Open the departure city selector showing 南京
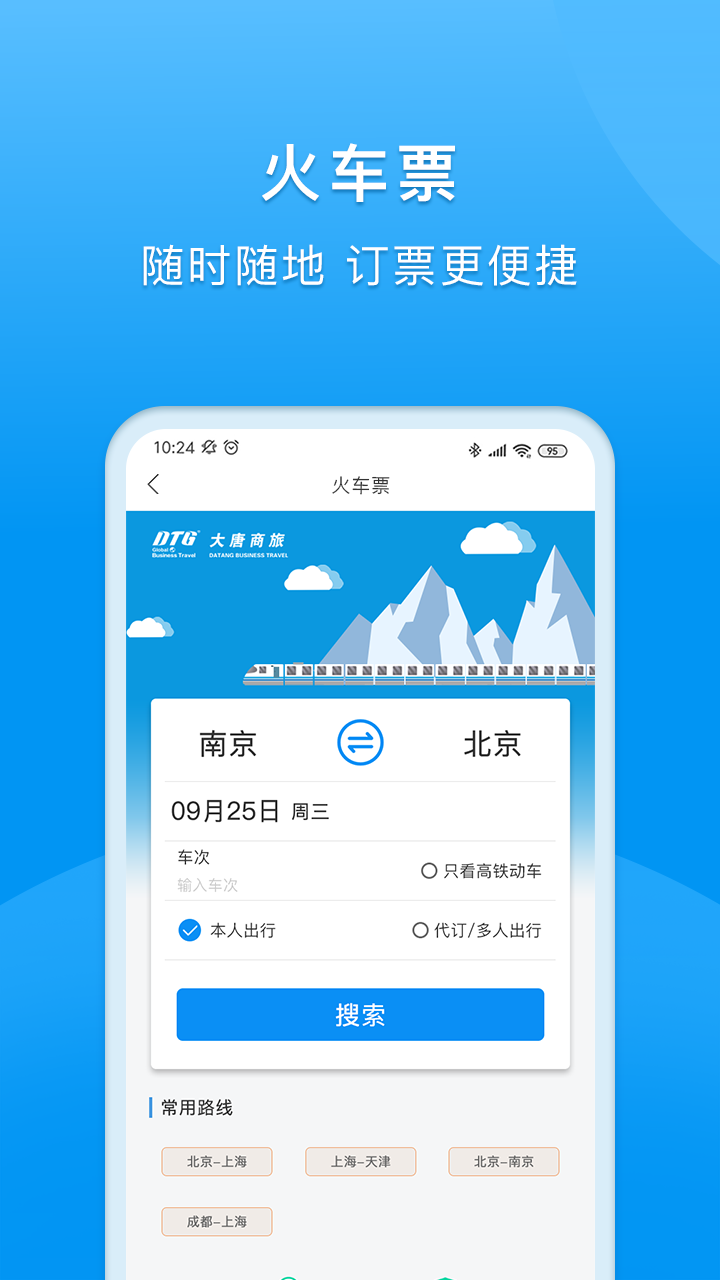The image size is (720, 1280). click(x=228, y=741)
